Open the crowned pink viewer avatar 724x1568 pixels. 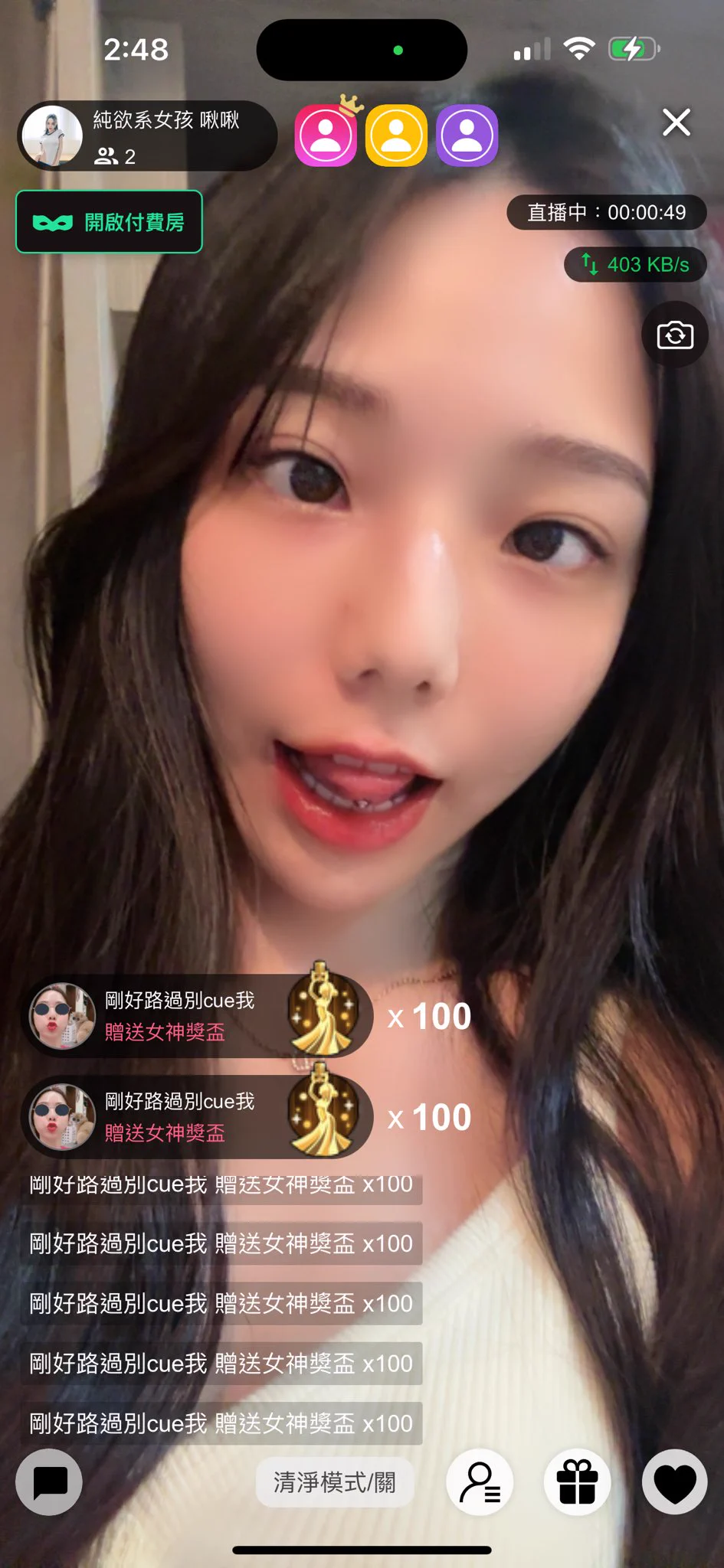pos(326,136)
